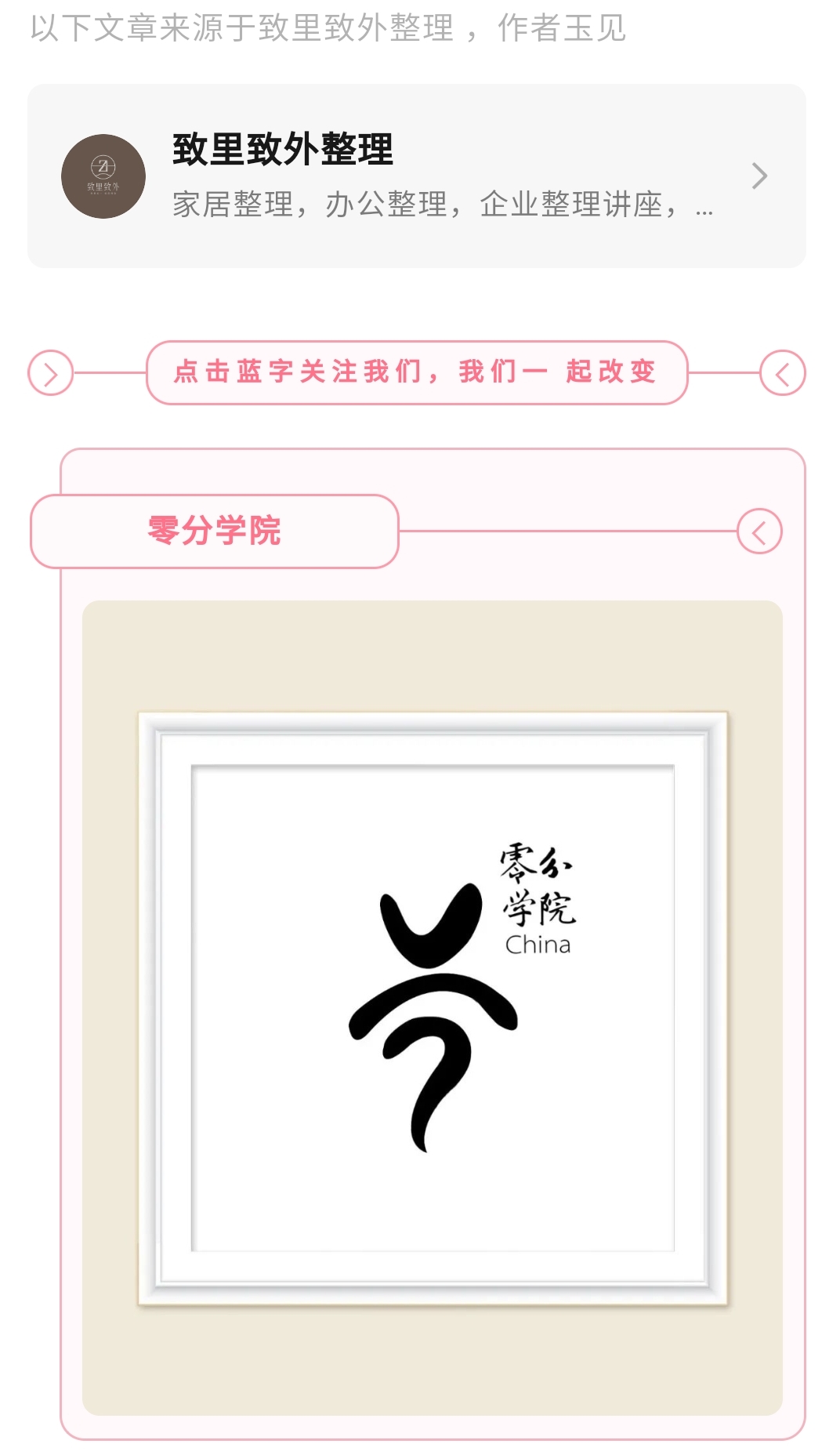This screenshot has height=1451, width=840.
Task: Open the 致里致外整理 account card
Action: coord(417,176)
